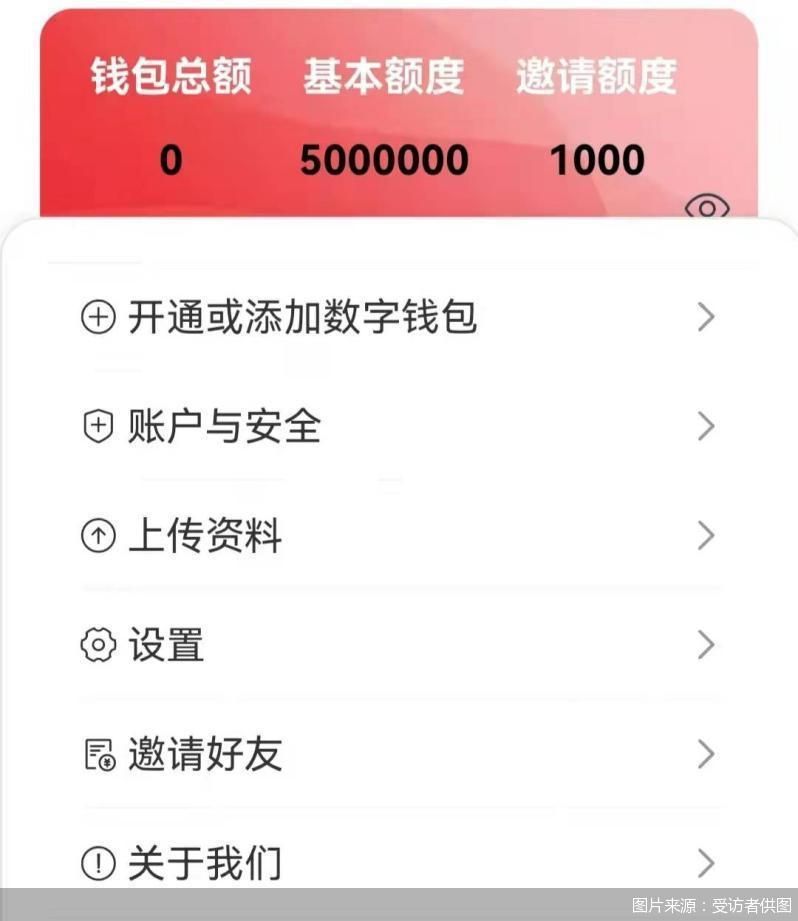The image size is (798, 921).
Task: Select the exclamation info icon beside 关于我们
Action: click(x=97, y=862)
